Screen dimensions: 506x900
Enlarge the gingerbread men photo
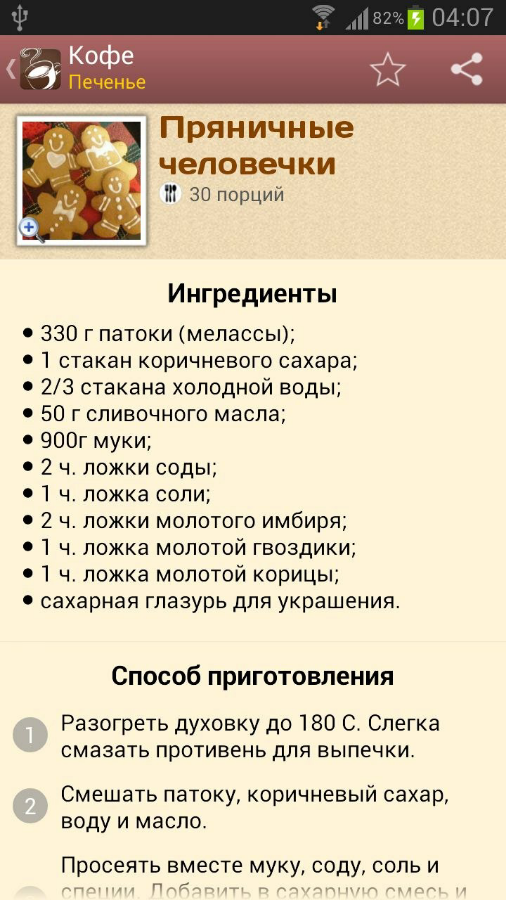click(x=81, y=181)
